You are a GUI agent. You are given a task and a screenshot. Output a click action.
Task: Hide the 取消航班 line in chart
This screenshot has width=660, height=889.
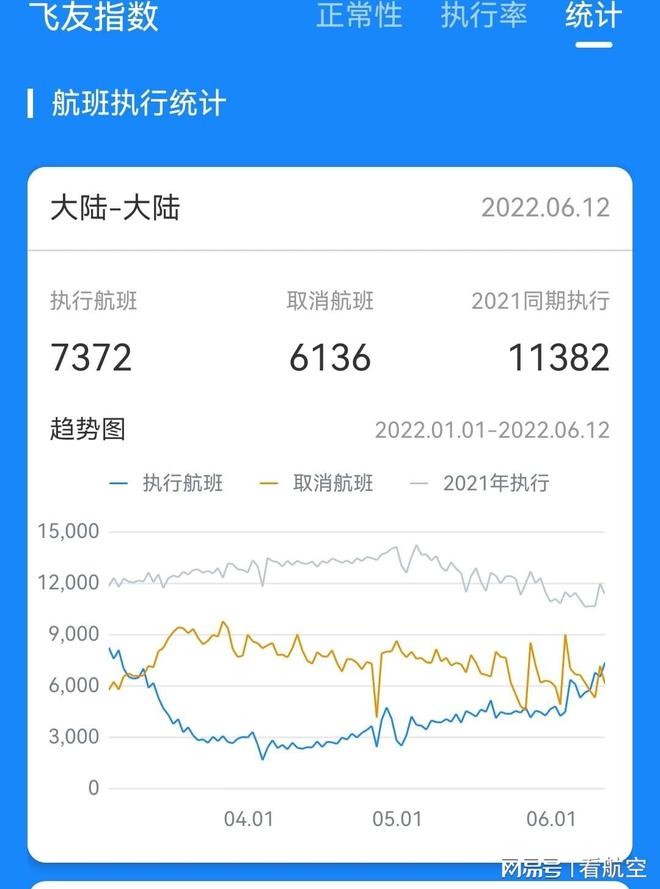point(317,484)
